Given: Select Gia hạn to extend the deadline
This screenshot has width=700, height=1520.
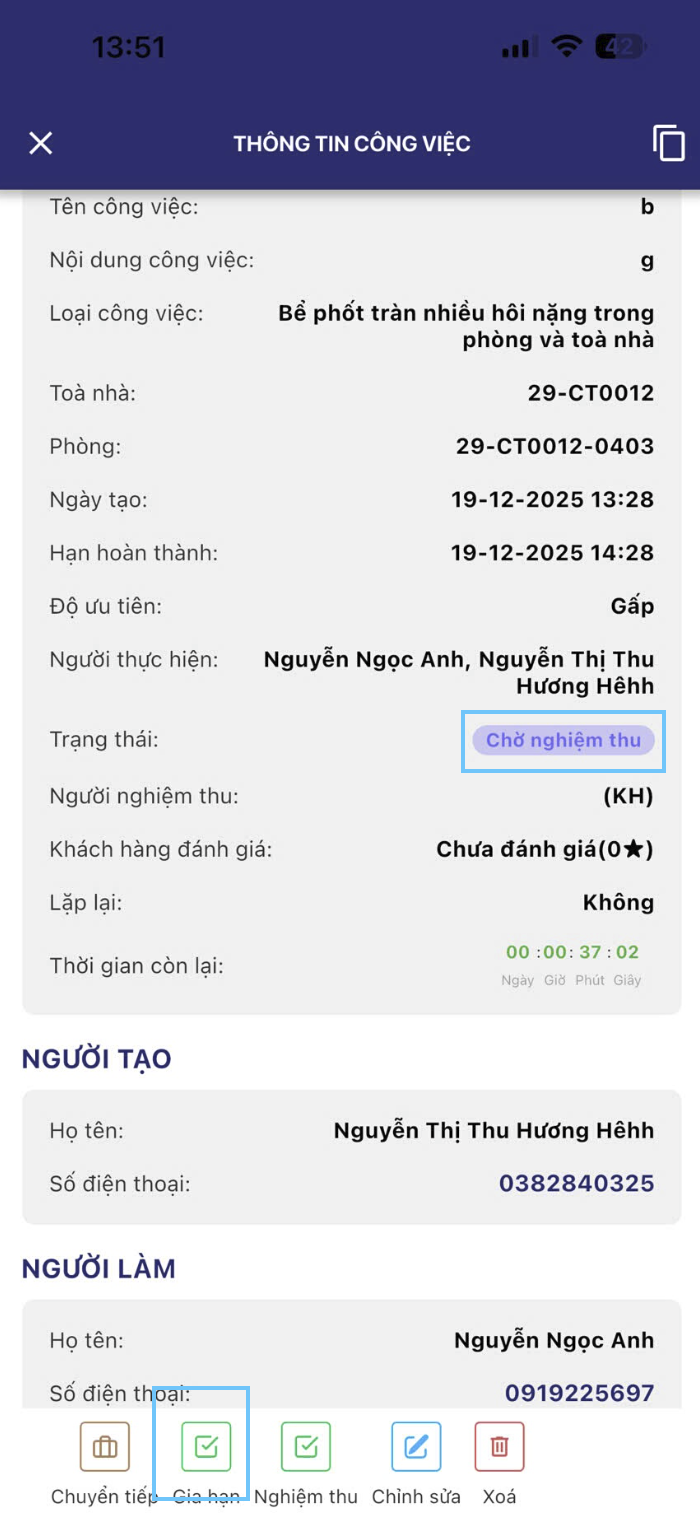Looking at the screenshot, I should pos(206,1446).
